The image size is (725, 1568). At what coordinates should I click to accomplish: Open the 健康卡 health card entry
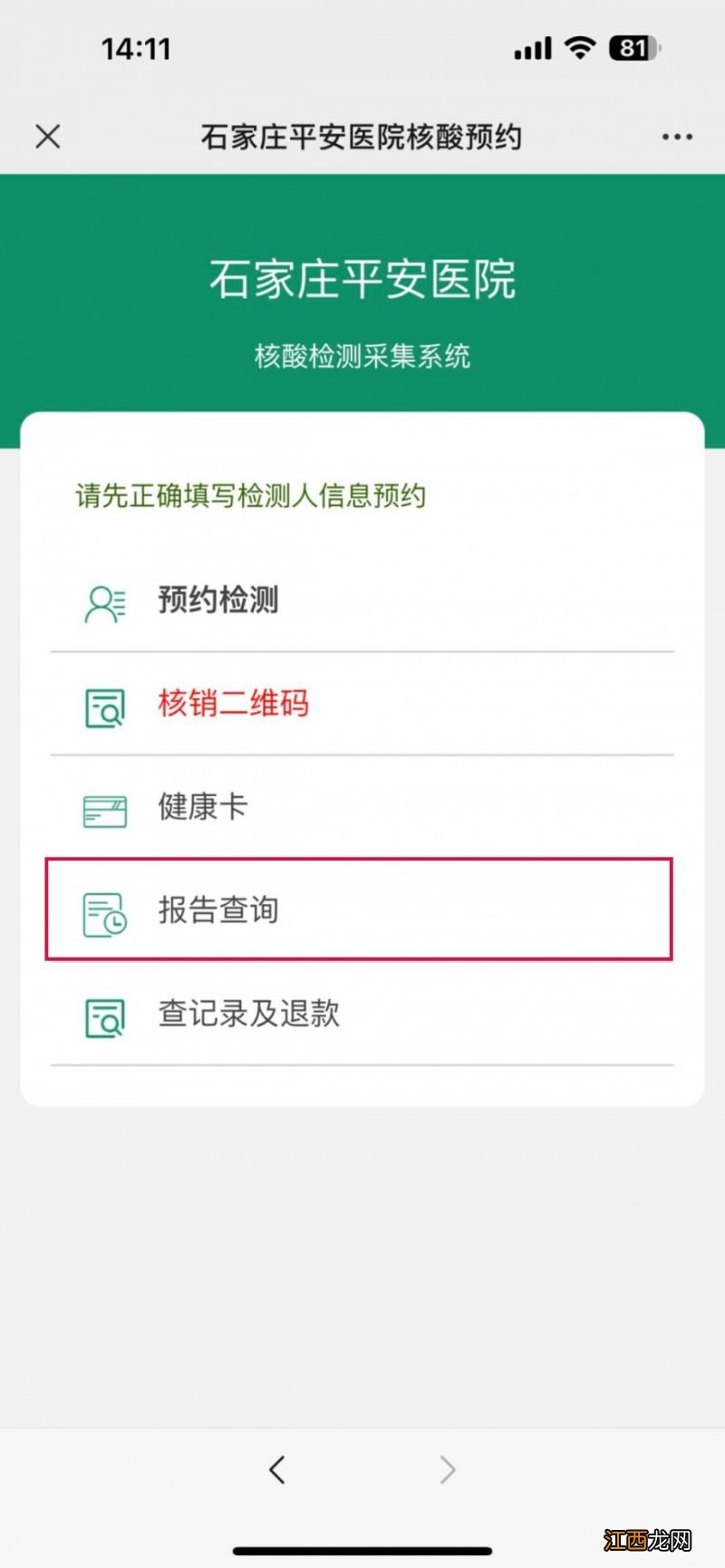(x=203, y=807)
